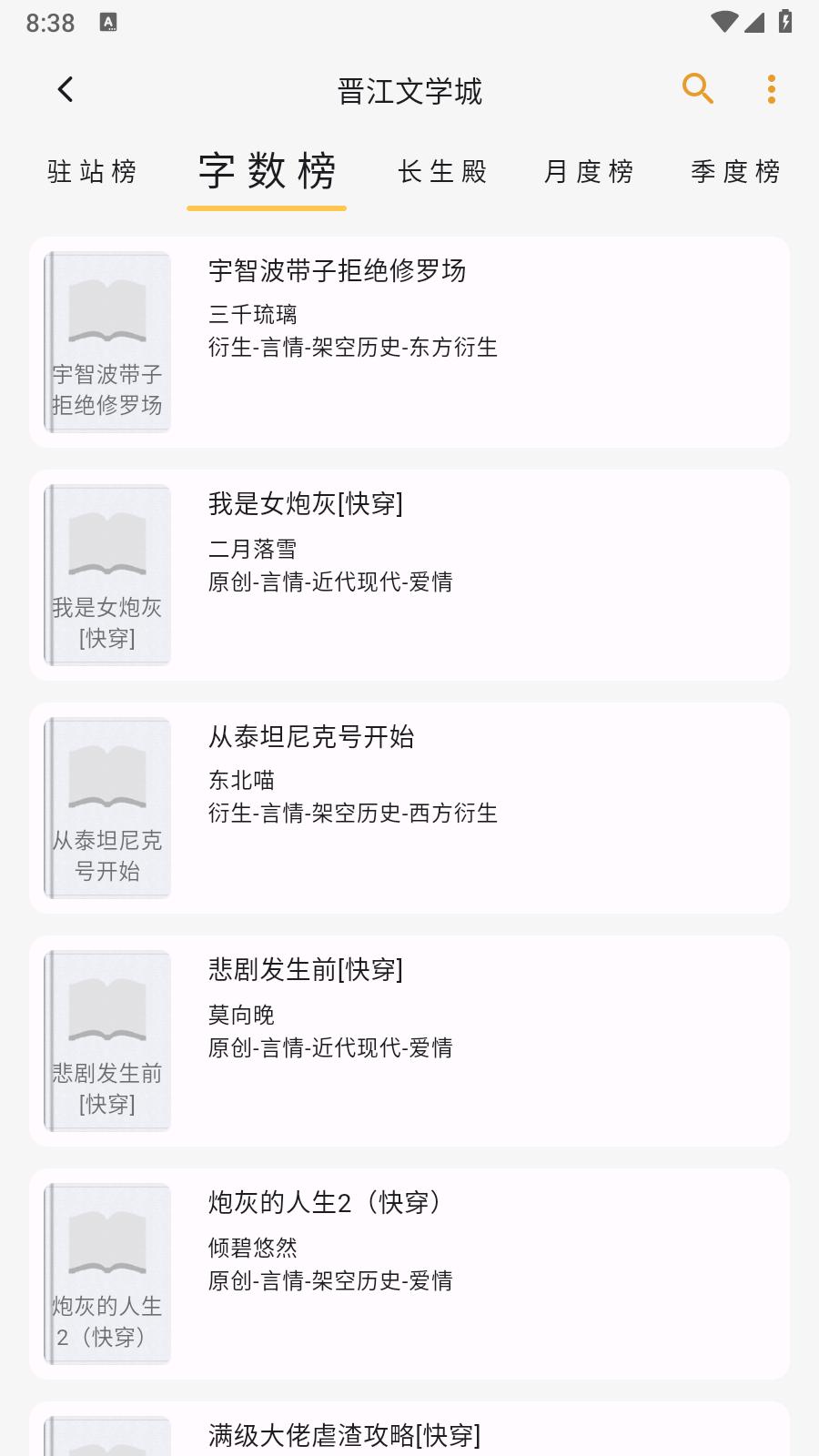Switch to the 季度榜 tab
Screen dimensions: 819x1456
(x=735, y=172)
